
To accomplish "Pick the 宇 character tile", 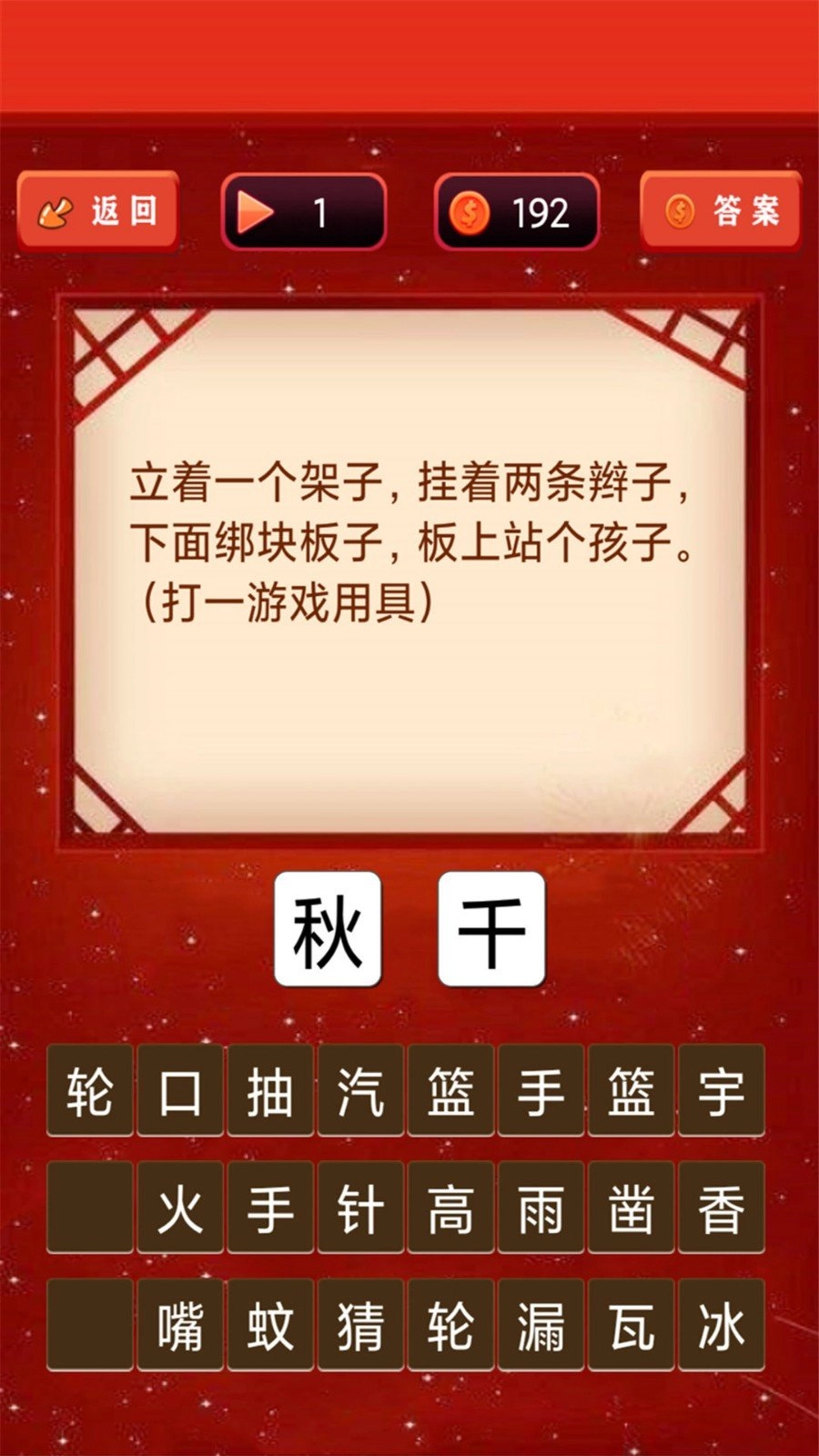I will pyautogui.click(x=721, y=1090).
